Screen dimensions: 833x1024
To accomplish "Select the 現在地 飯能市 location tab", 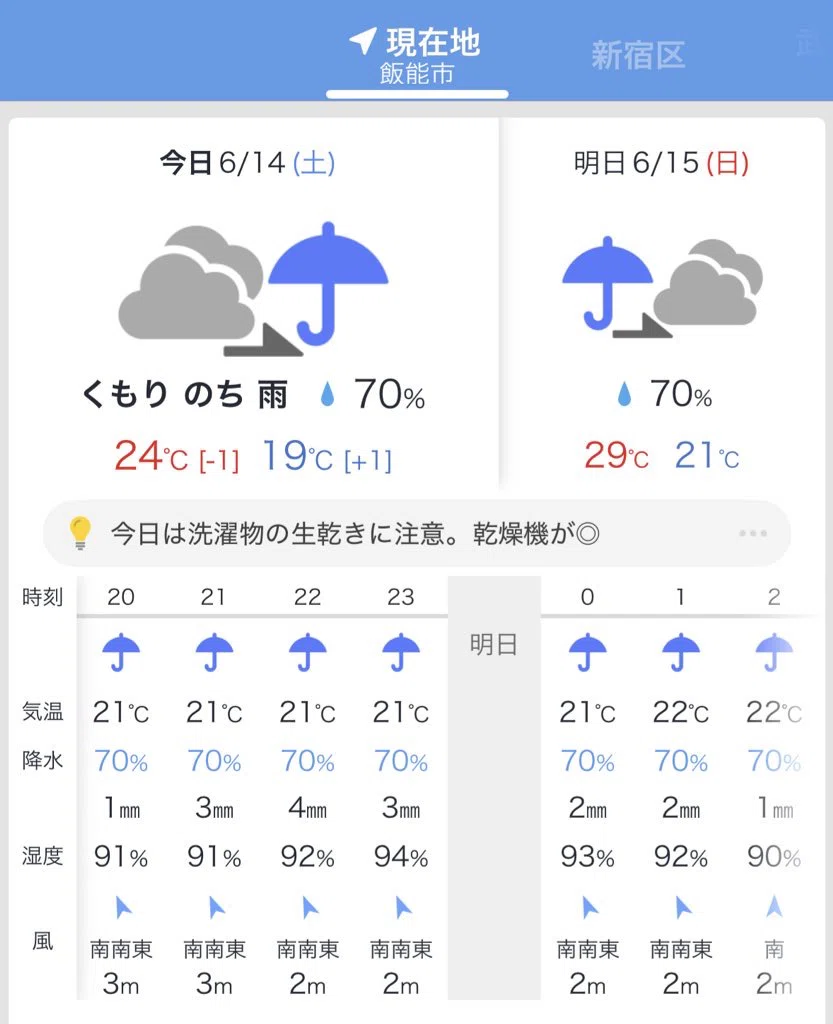I will point(416,57).
